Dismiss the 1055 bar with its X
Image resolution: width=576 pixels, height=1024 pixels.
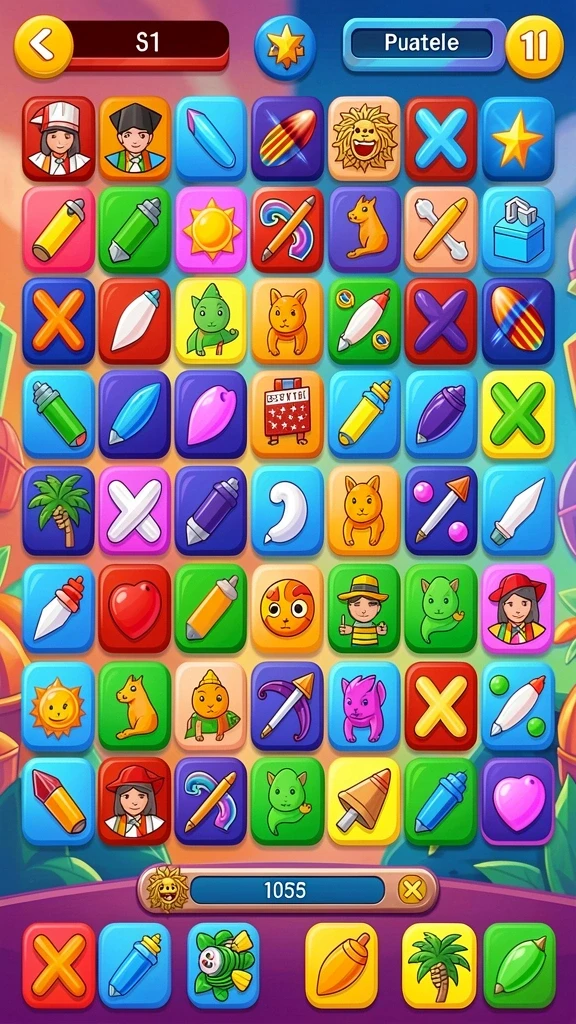412,889
